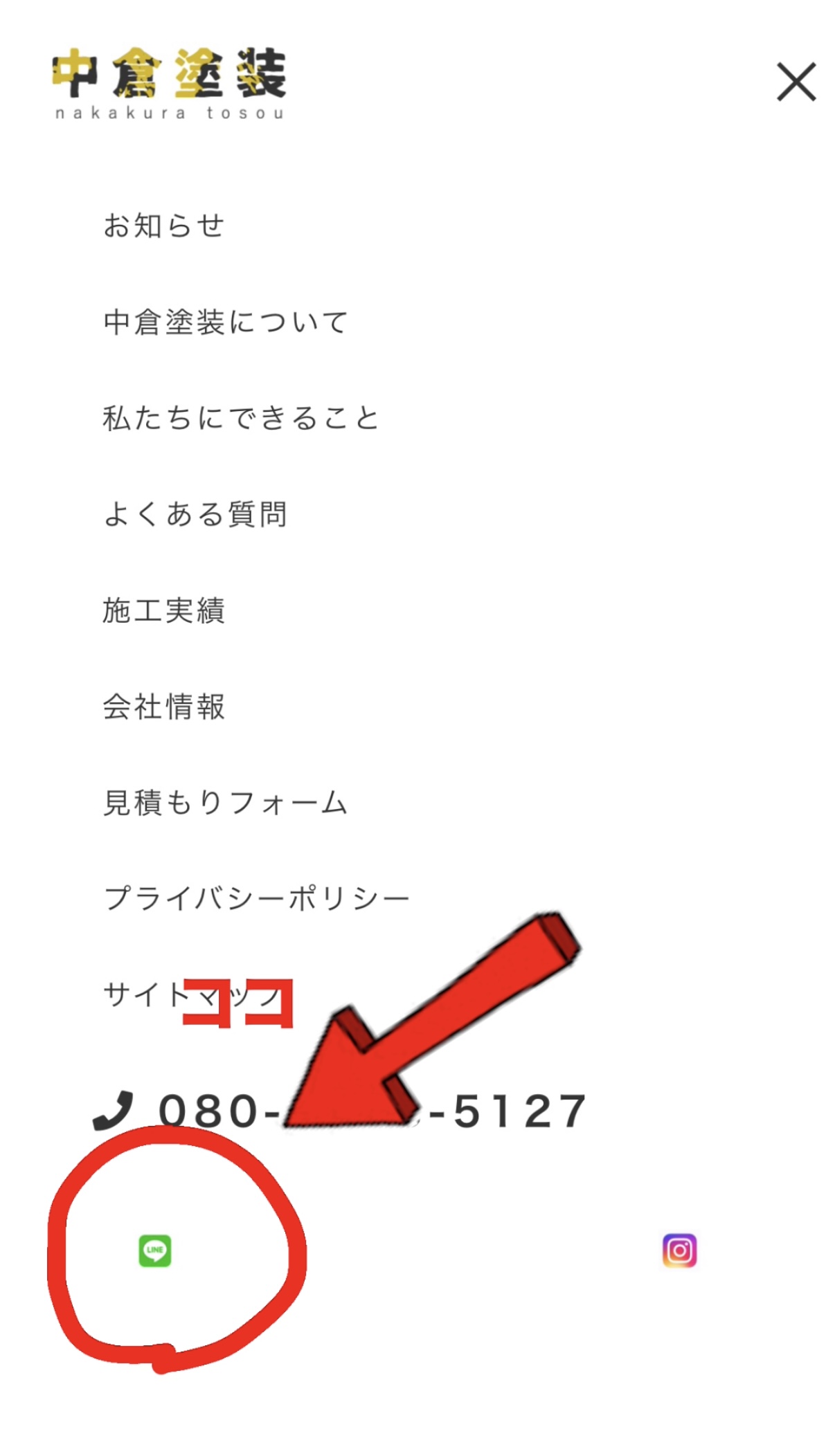Tap the 中倉塗装 logo to go home
The width and height of the screenshot is (835, 1456).
(x=169, y=83)
